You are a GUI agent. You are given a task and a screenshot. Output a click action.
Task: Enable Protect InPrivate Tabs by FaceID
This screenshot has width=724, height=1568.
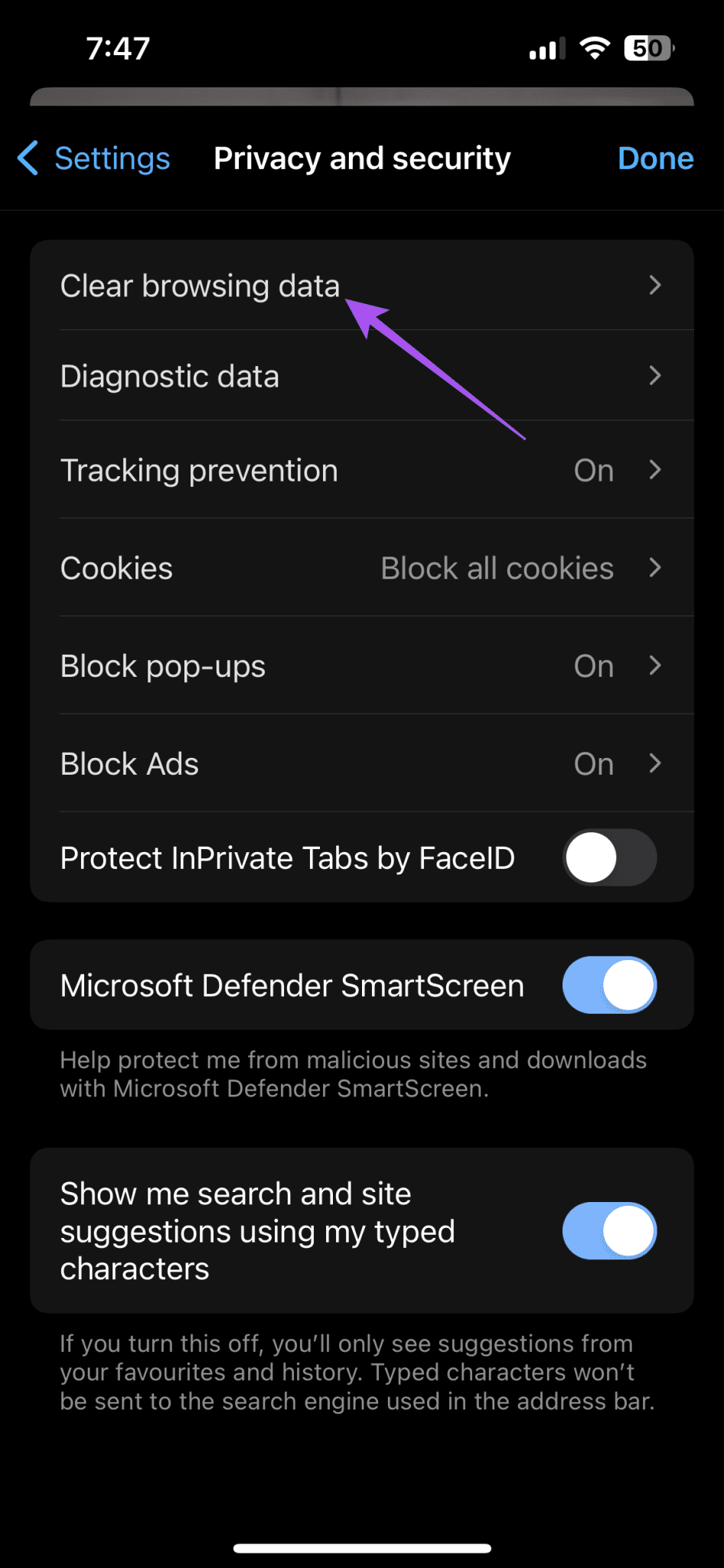coord(609,857)
